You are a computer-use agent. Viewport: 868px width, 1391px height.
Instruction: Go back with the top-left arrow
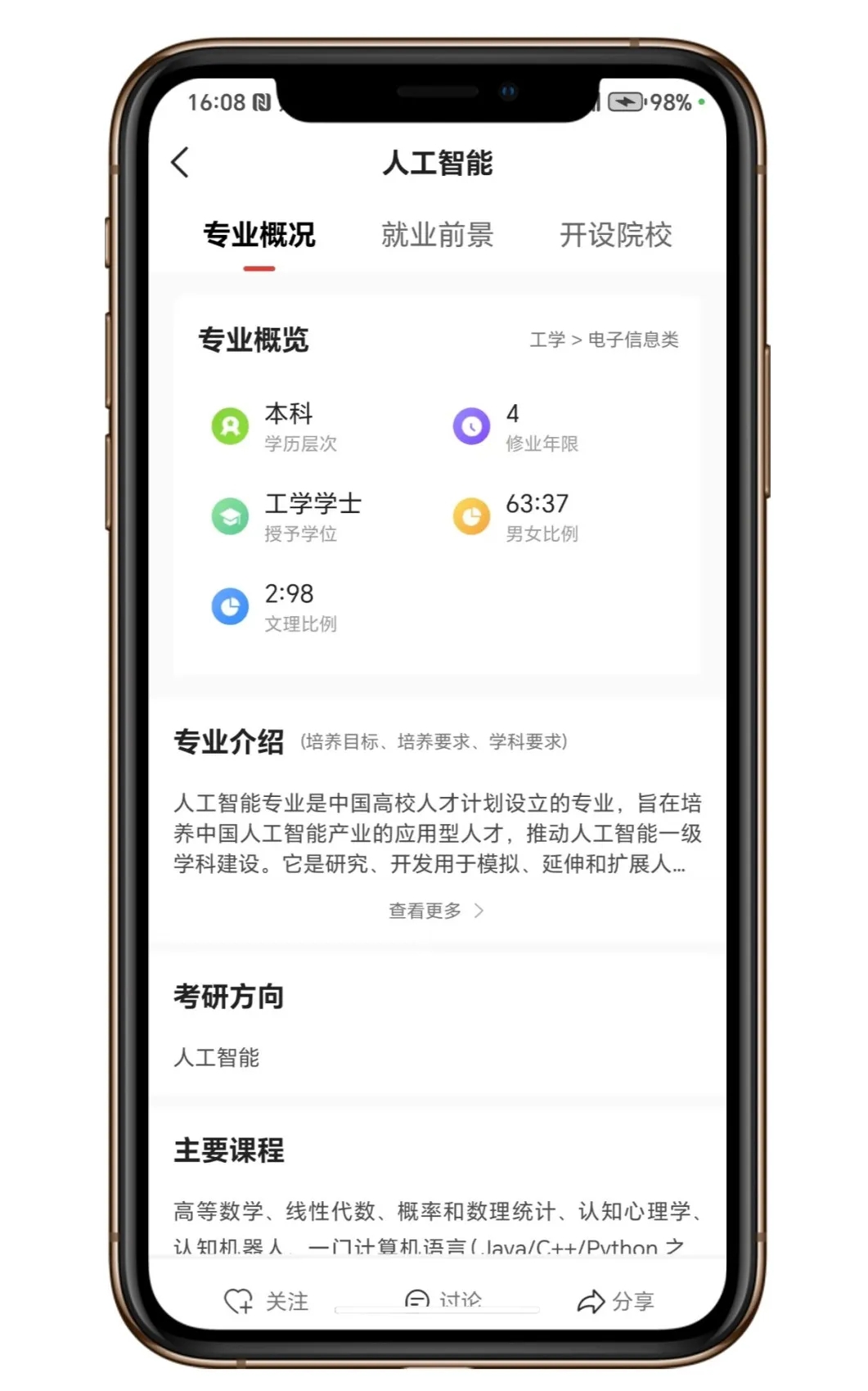(x=181, y=162)
